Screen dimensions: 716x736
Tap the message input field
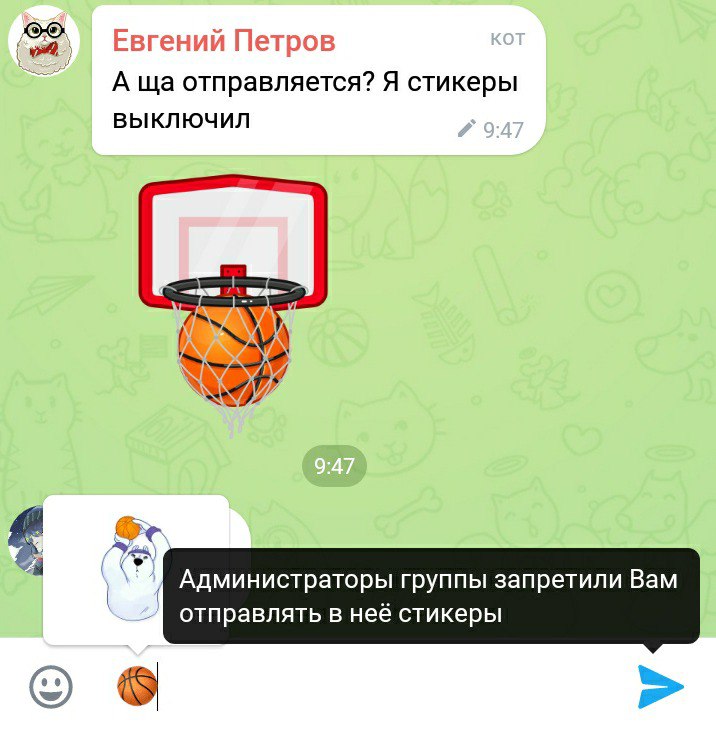tap(380, 687)
